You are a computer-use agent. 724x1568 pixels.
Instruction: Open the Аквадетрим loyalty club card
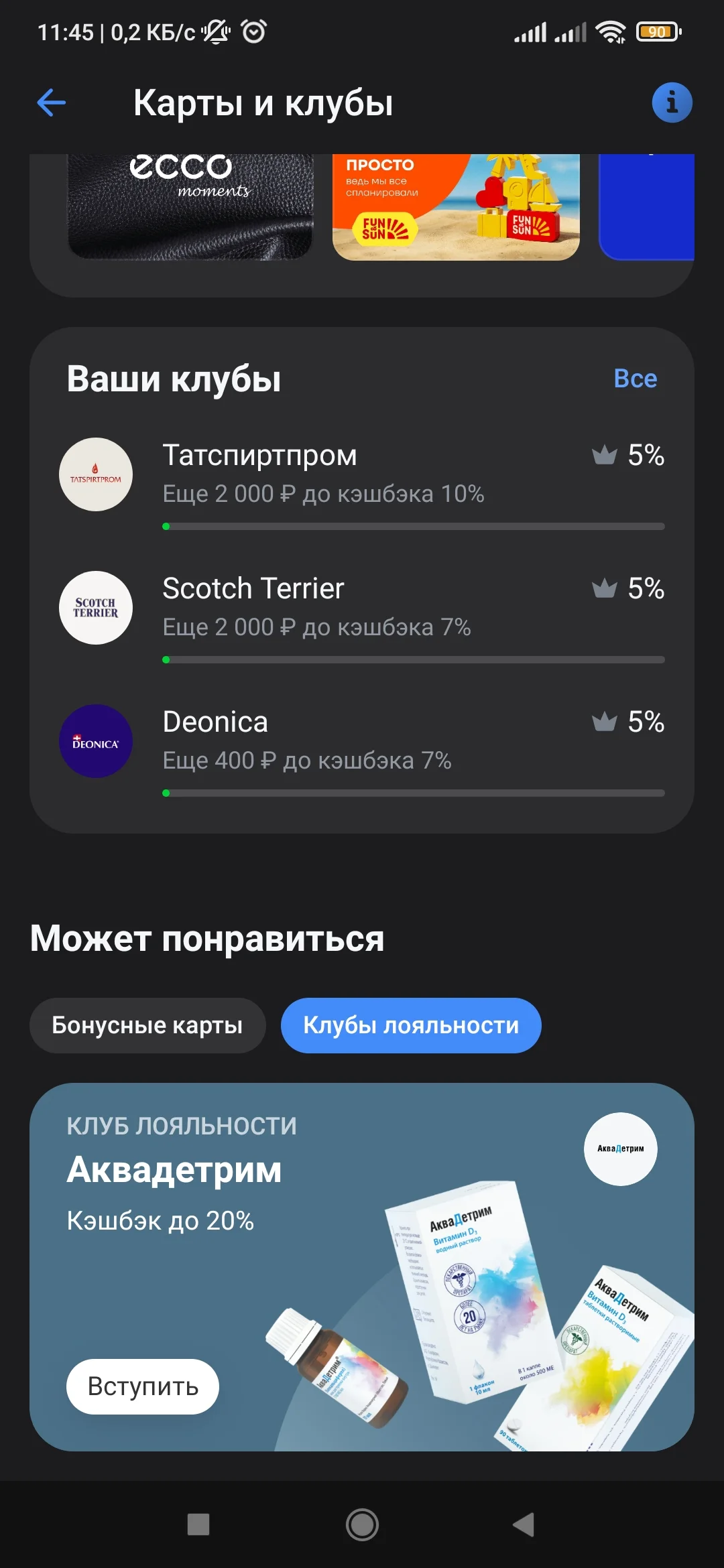[x=362, y=1266]
